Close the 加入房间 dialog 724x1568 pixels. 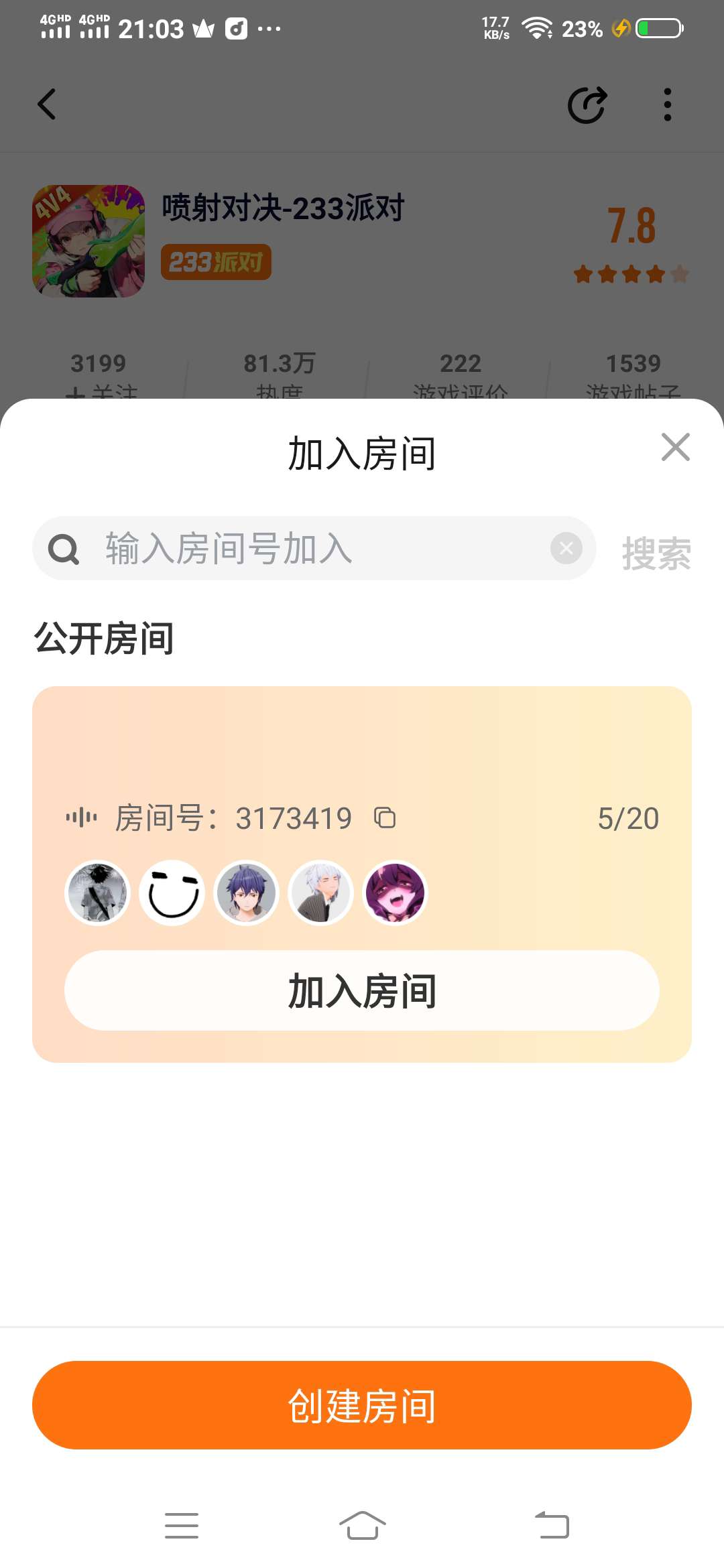[675, 447]
